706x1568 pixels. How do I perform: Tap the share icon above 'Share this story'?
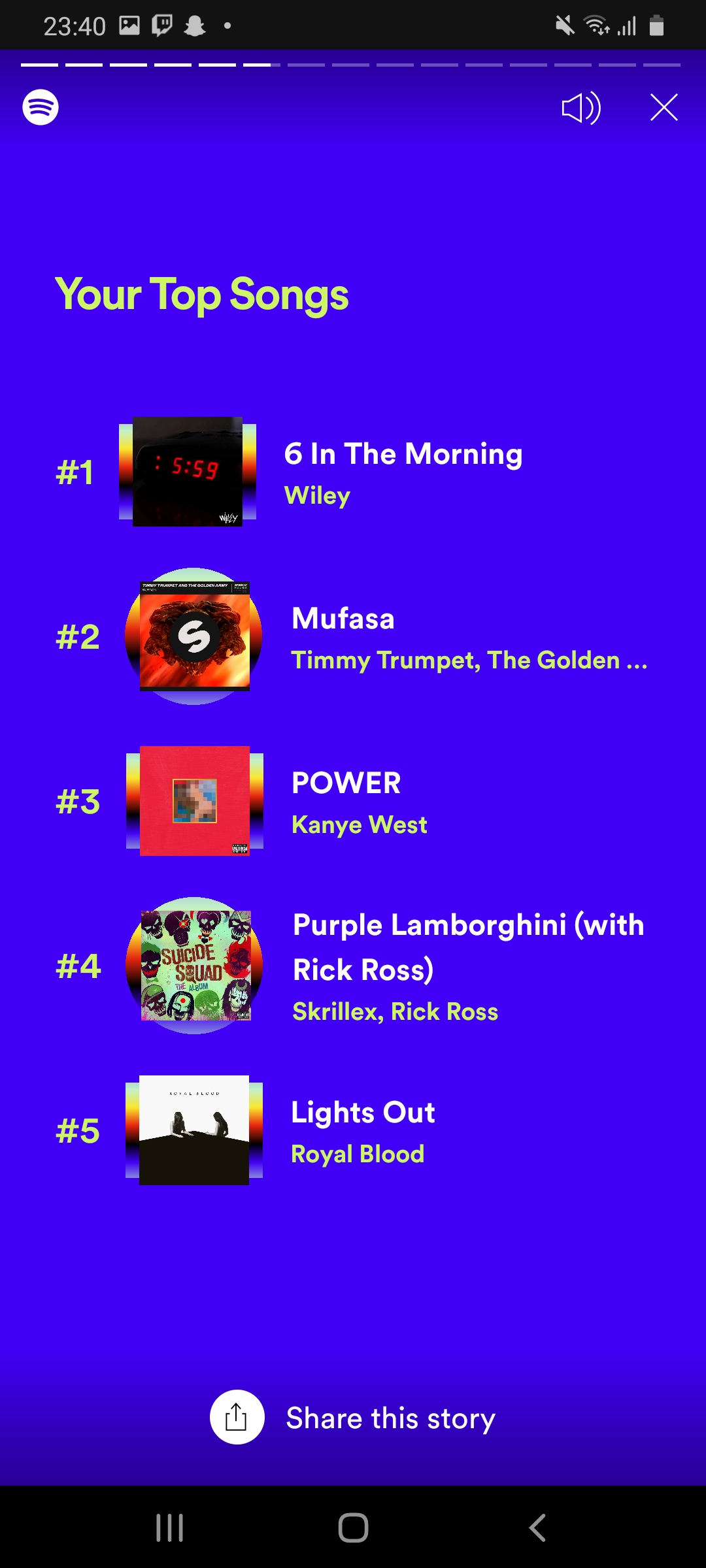(236, 1417)
